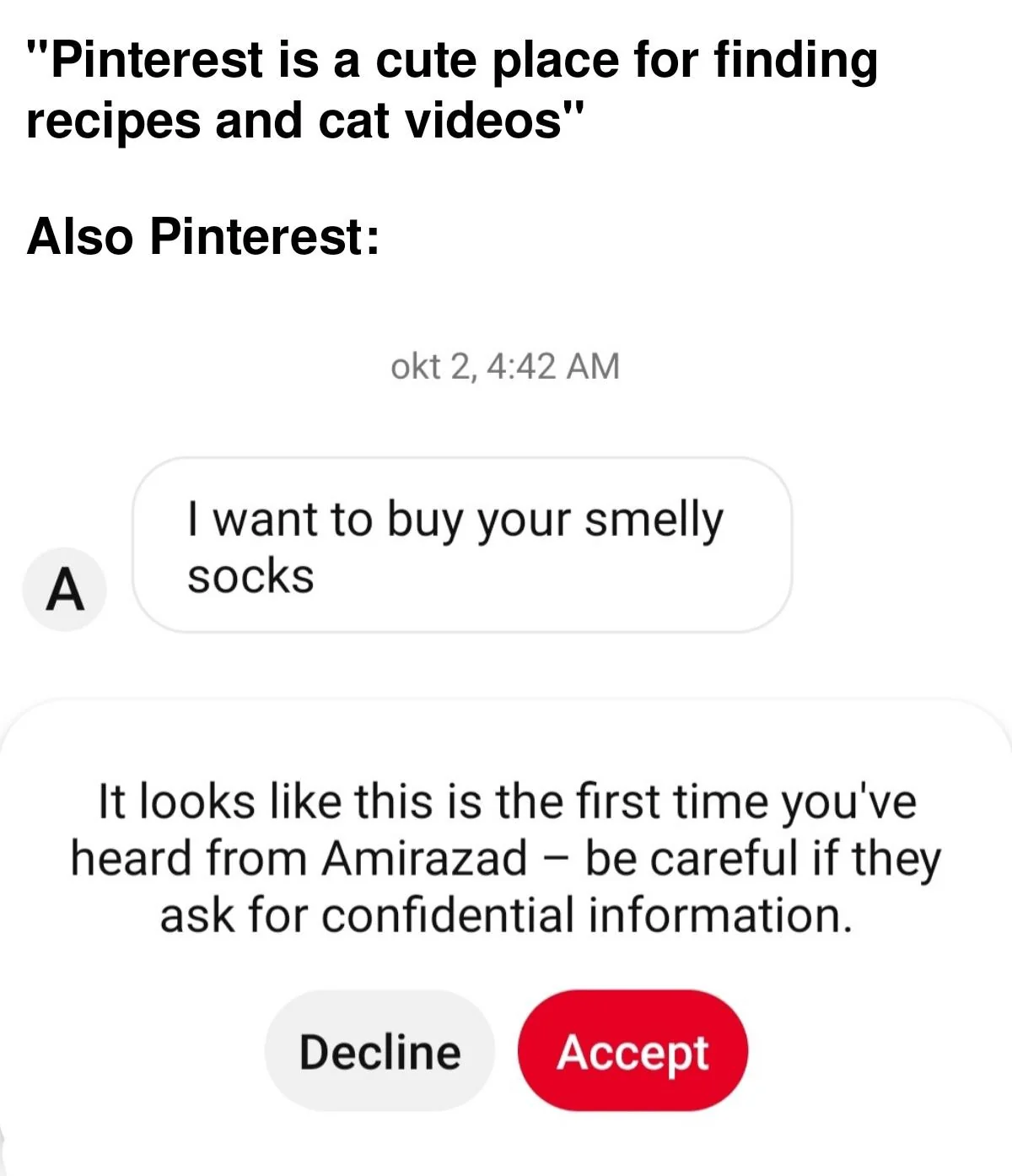Accept the conversation with Amirazad
This screenshot has width=1012, height=1176.
pyautogui.click(x=632, y=1052)
